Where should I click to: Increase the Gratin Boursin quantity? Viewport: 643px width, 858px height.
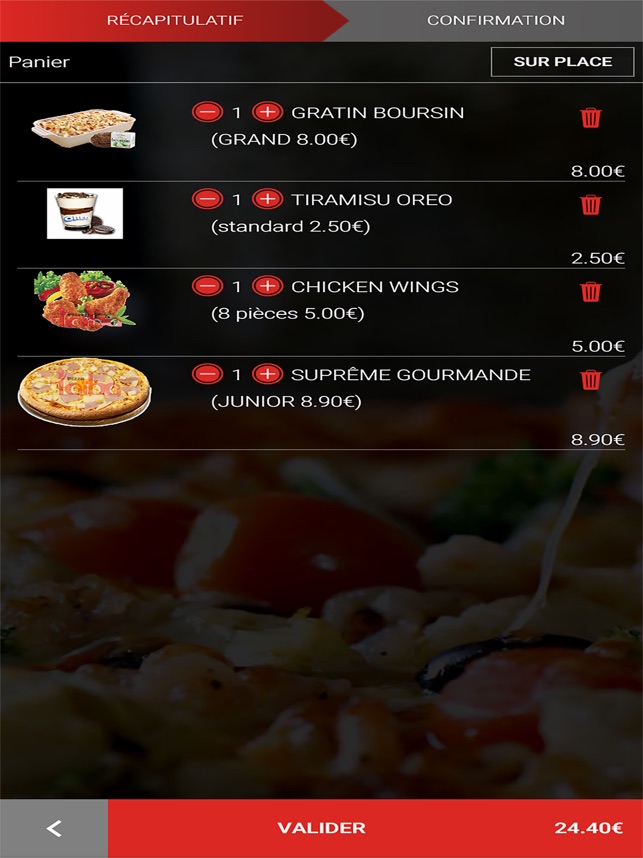click(x=268, y=112)
